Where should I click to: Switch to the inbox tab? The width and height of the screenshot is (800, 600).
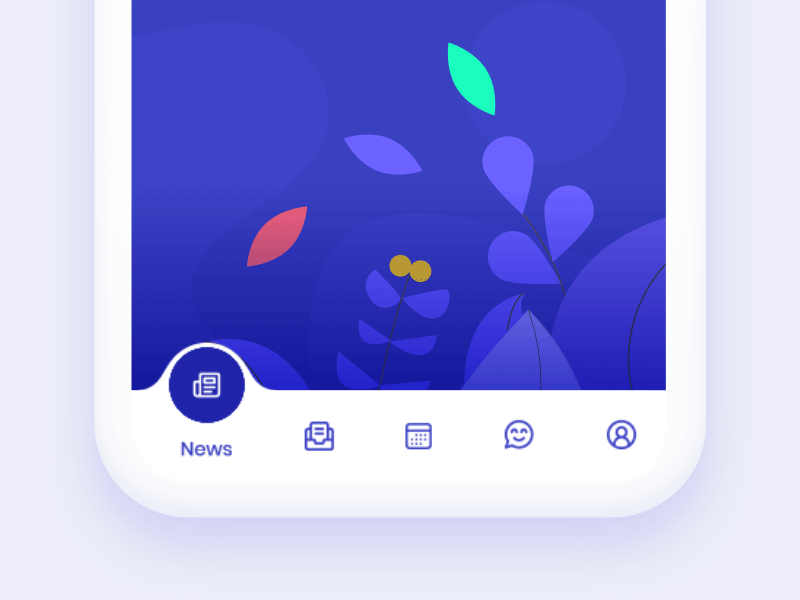click(x=319, y=436)
